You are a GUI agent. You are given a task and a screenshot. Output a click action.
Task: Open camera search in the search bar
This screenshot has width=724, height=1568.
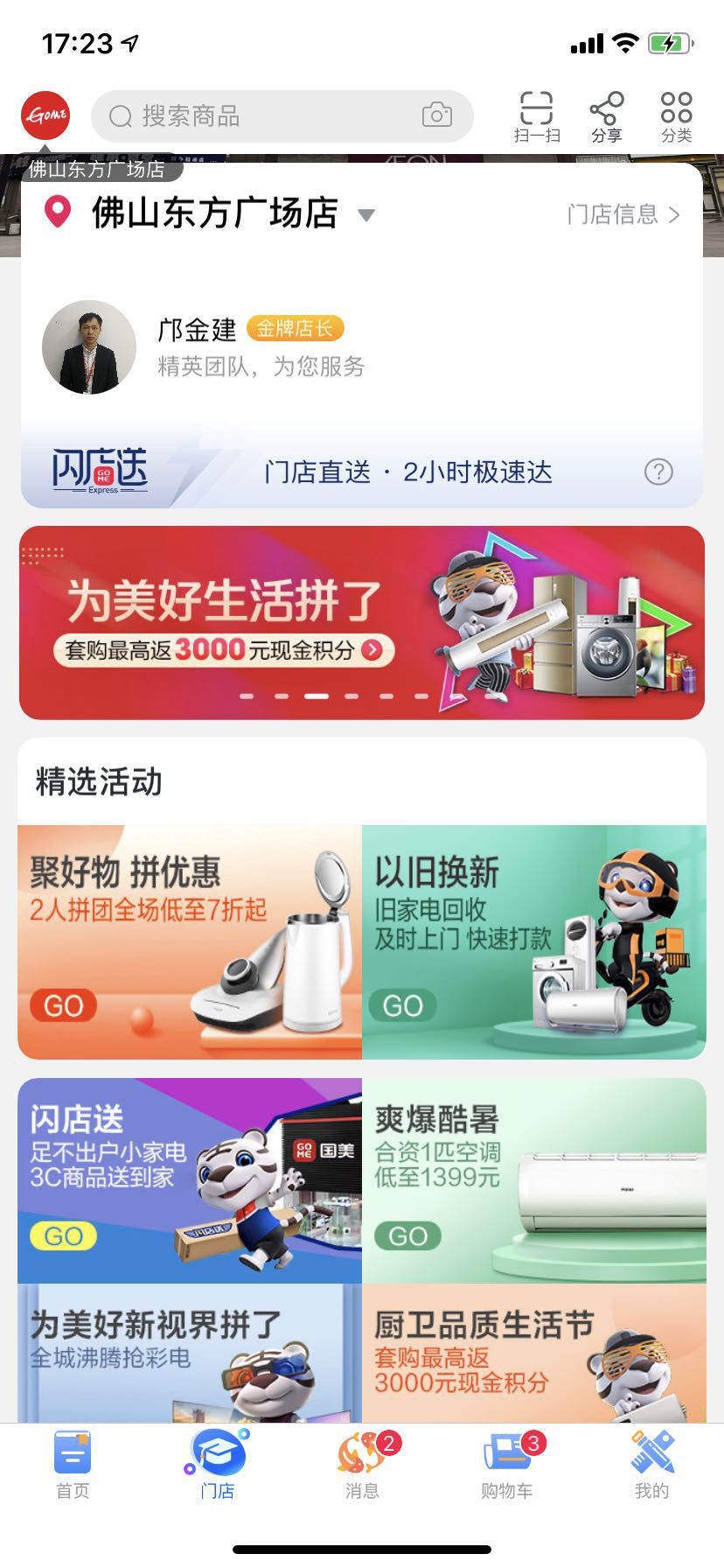[x=436, y=115]
